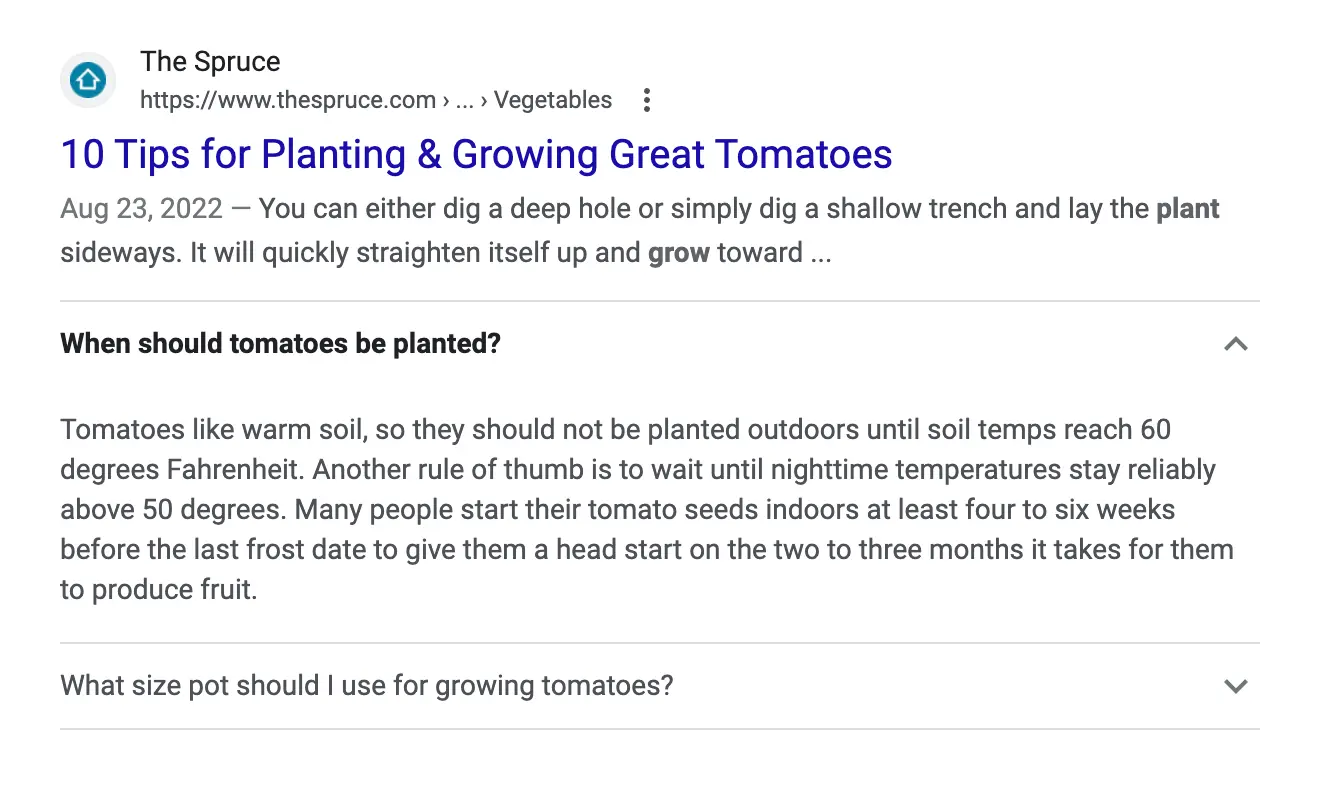Collapse the When should tomatoes be planted question
Image resolution: width=1342 pixels, height=788 pixels.
1236,344
